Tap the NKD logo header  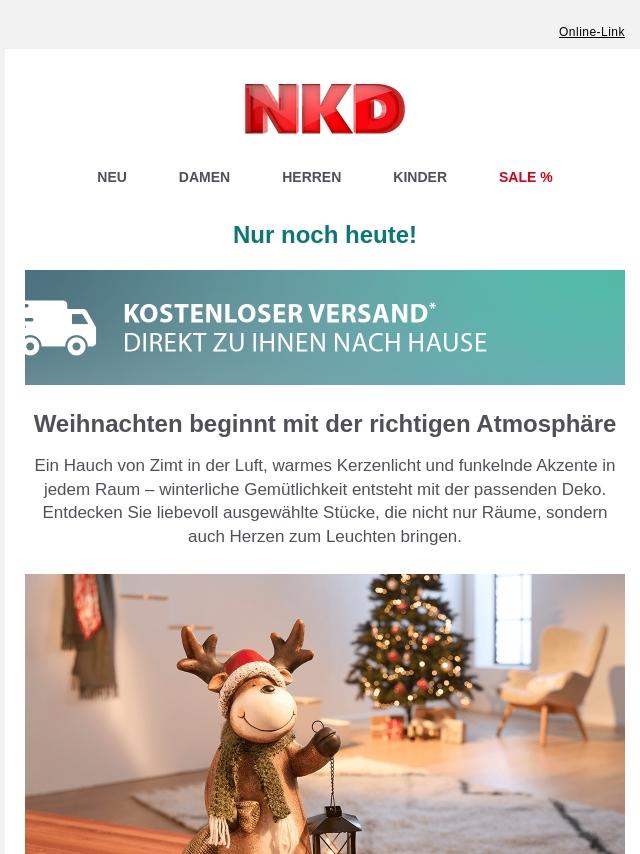pos(325,109)
